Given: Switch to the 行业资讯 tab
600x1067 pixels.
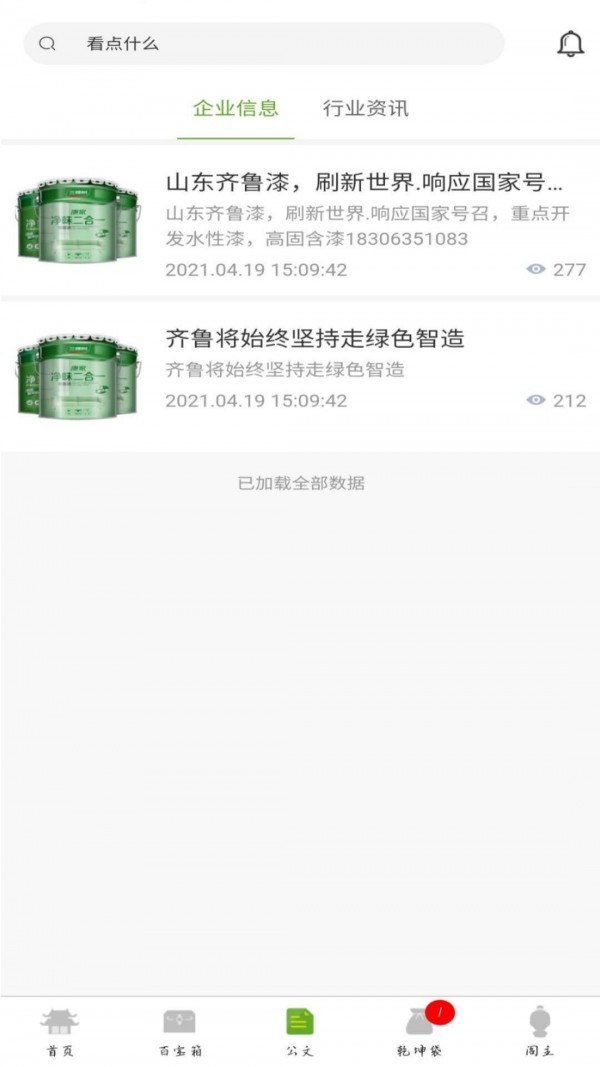Looking at the screenshot, I should (365, 108).
